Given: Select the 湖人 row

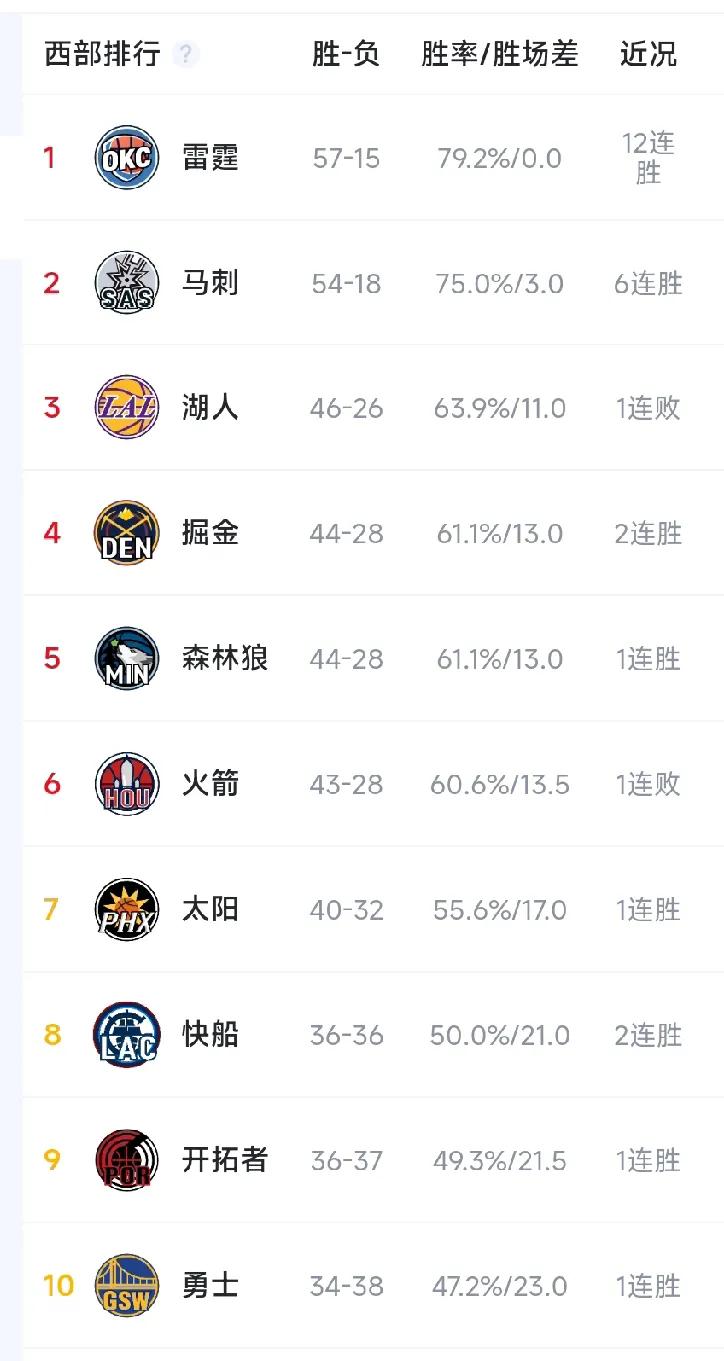Looking at the screenshot, I should 210,408.
